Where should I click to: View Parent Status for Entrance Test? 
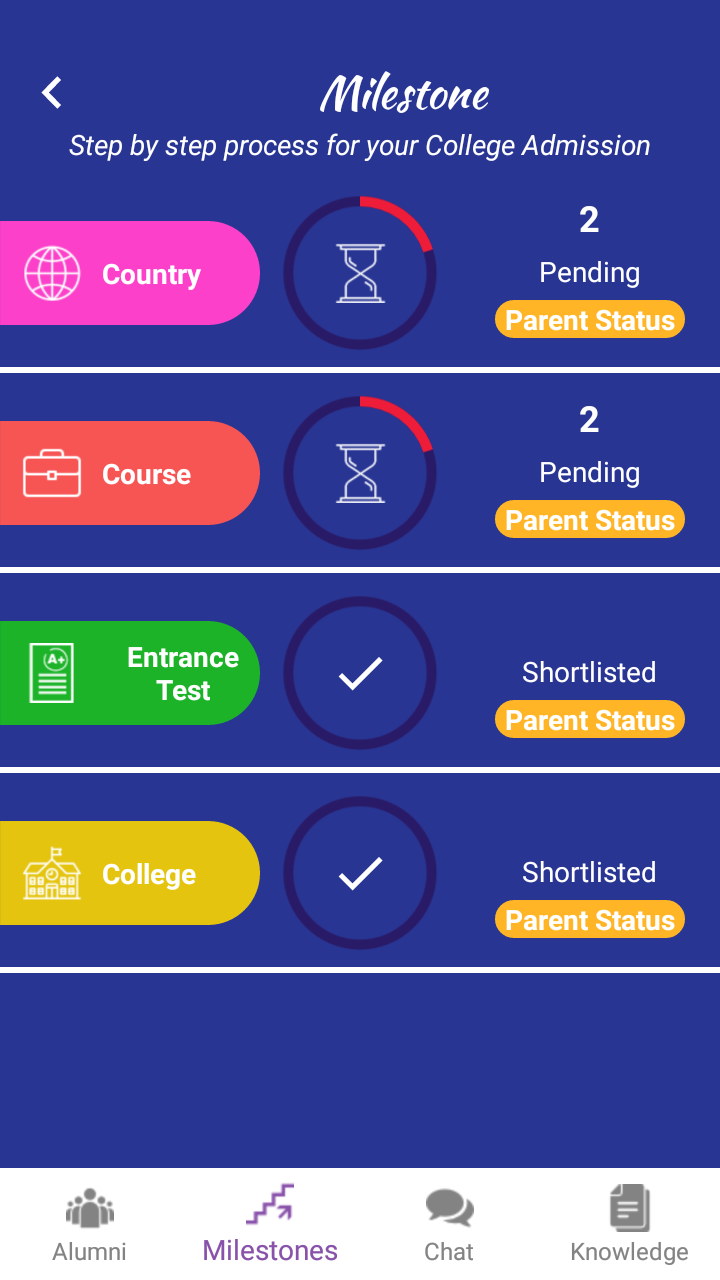point(590,720)
